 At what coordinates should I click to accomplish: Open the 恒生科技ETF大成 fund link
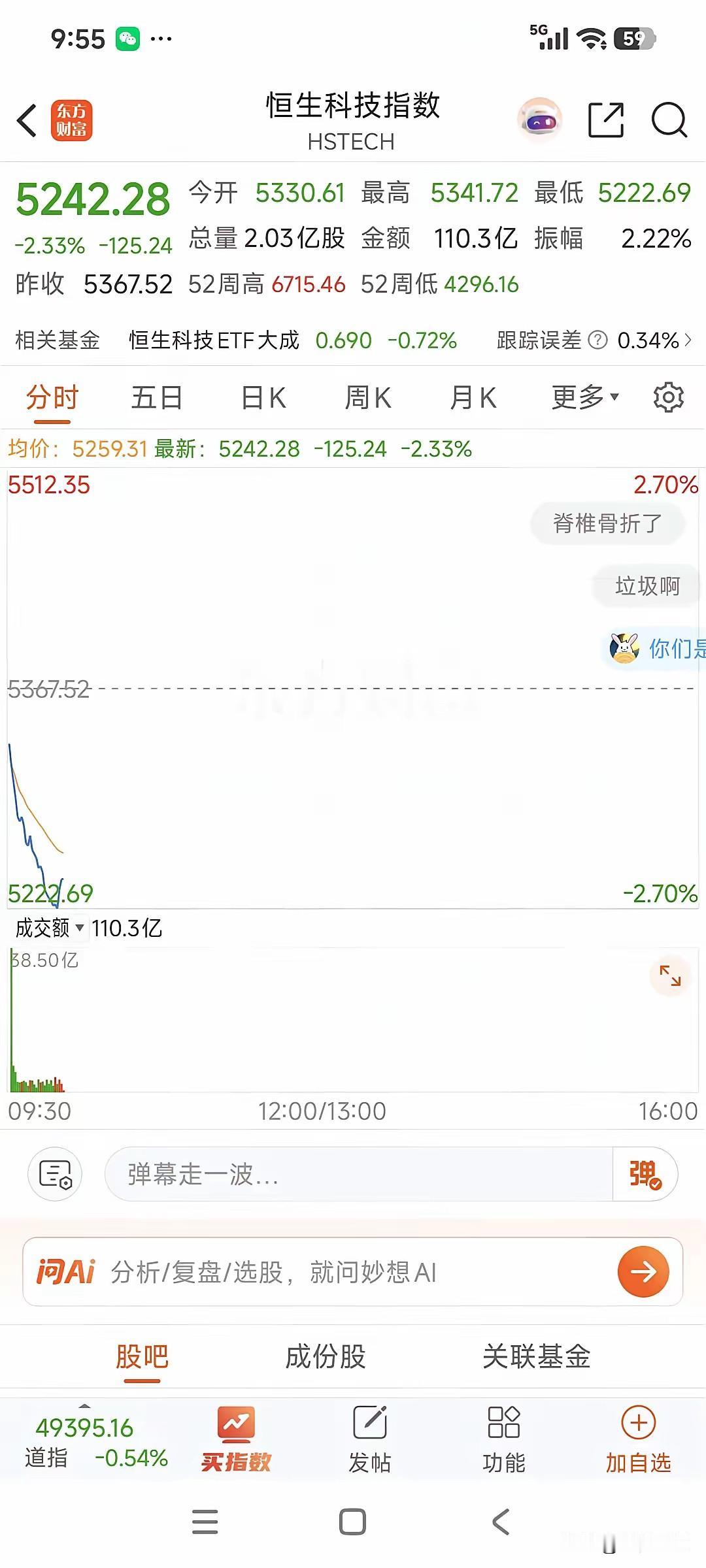216,340
